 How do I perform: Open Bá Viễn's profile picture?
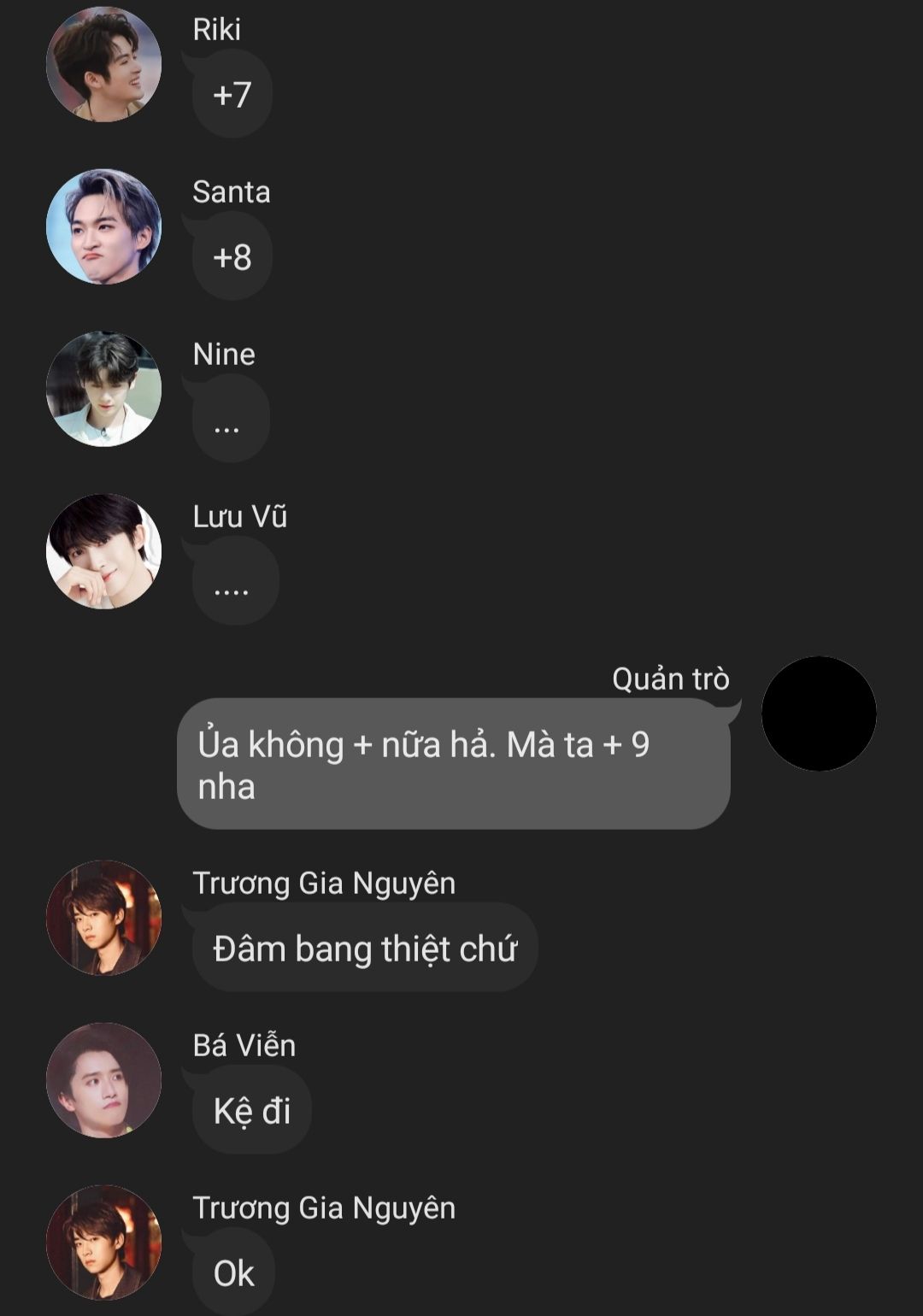pyautogui.click(x=103, y=1080)
